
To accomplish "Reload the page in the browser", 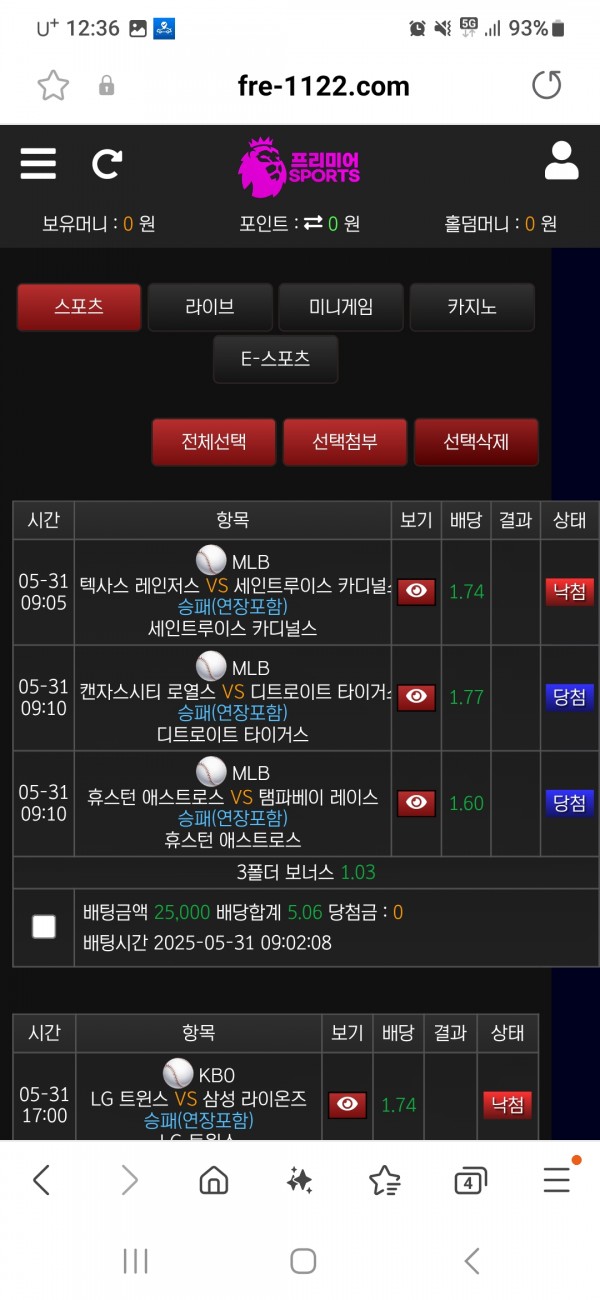I will pos(547,86).
